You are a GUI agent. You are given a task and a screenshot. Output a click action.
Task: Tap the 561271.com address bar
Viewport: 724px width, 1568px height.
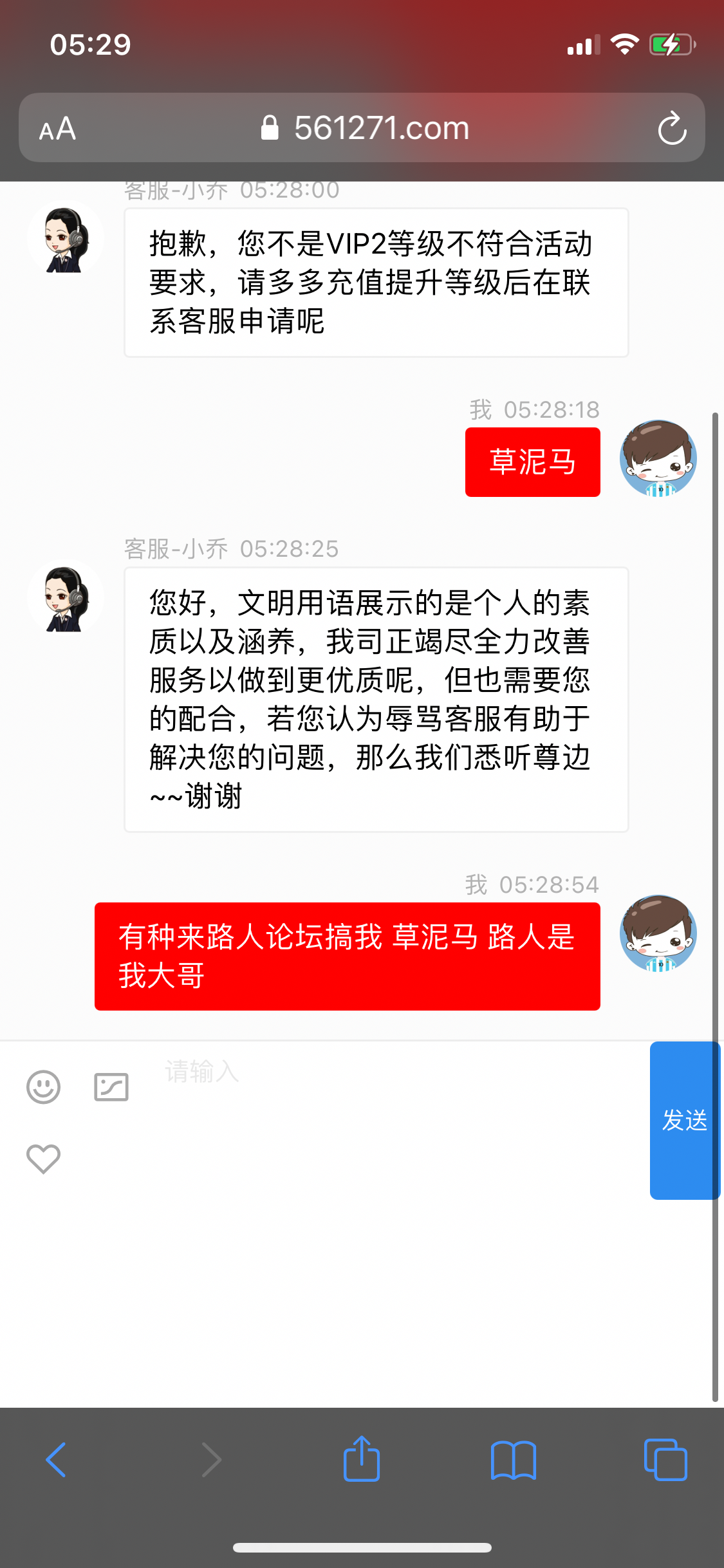365,128
